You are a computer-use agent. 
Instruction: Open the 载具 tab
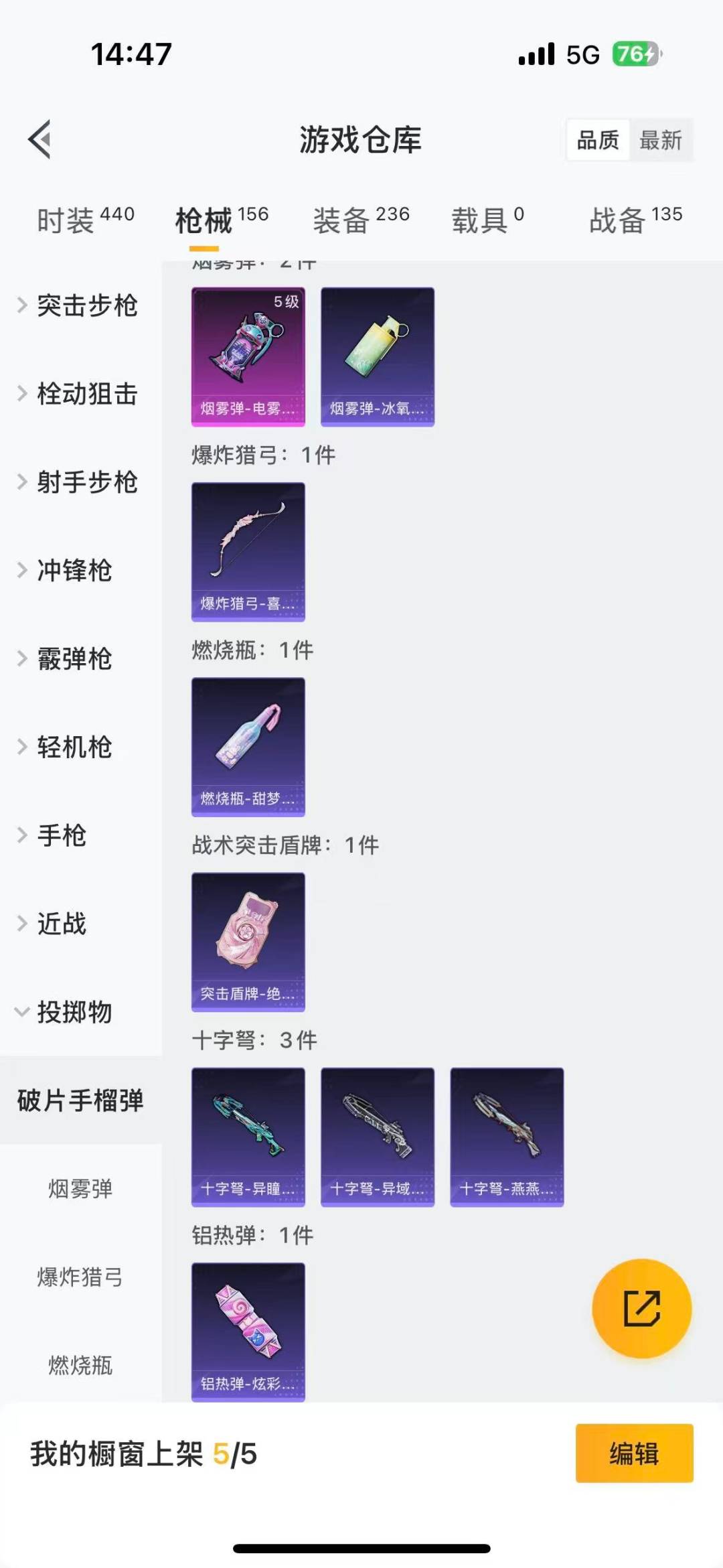(x=487, y=220)
